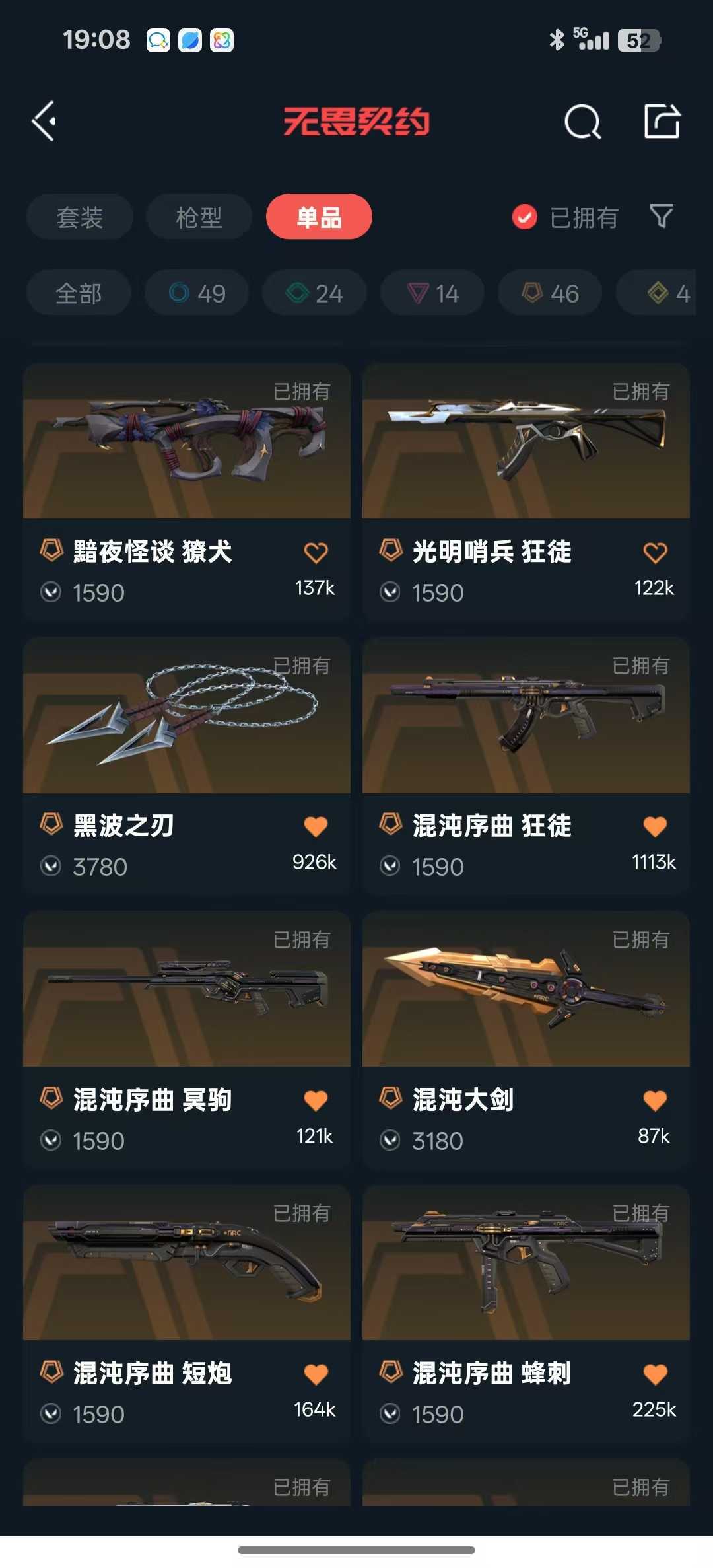Uncheck the 已拥有 owned filter
The image size is (713, 1568).
coord(525,217)
